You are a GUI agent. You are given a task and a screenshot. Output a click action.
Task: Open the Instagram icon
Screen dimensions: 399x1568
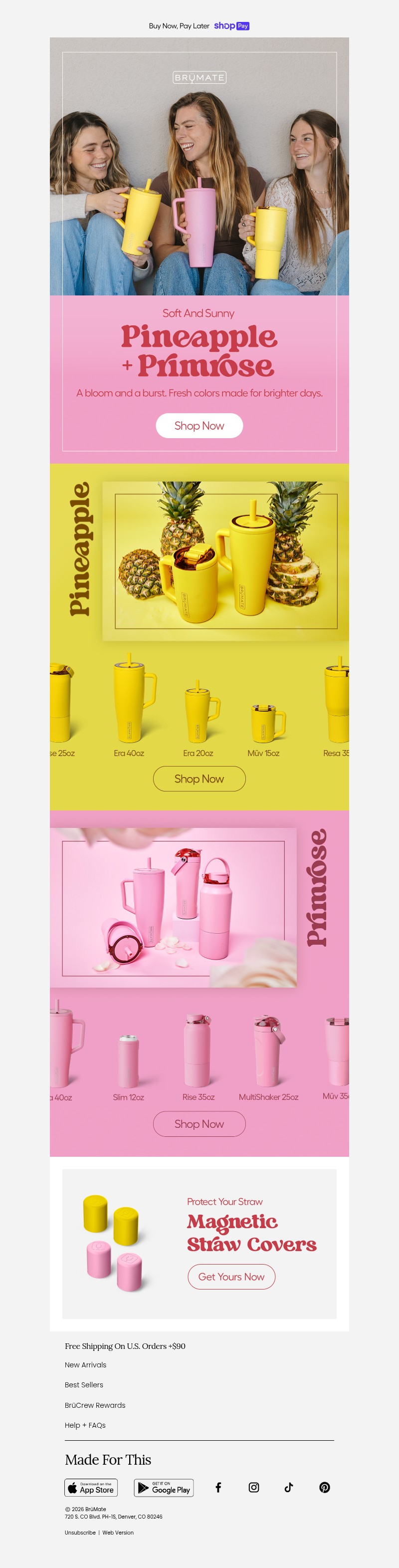point(254,1487)
